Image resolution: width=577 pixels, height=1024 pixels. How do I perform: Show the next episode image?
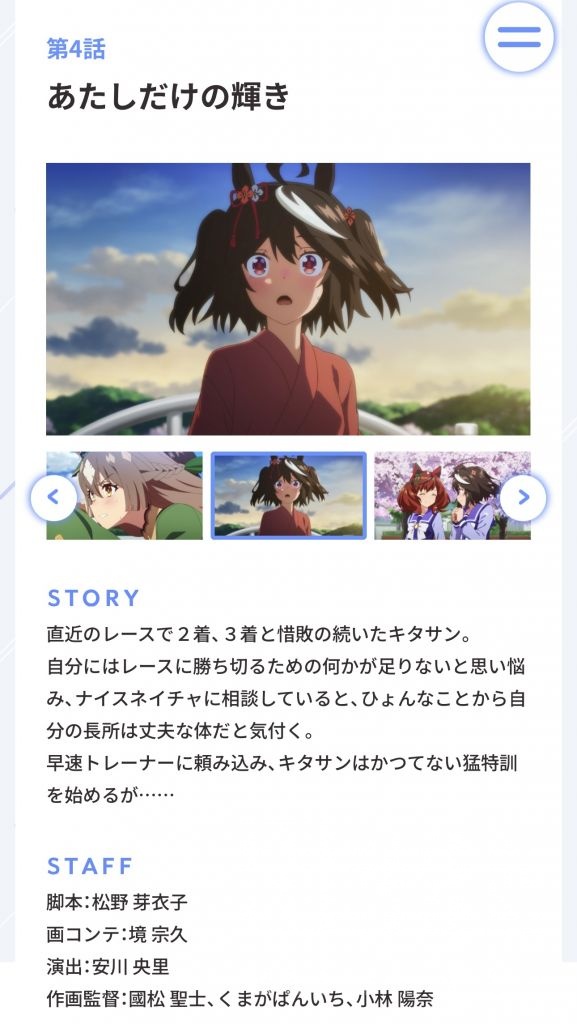[523, 498]
